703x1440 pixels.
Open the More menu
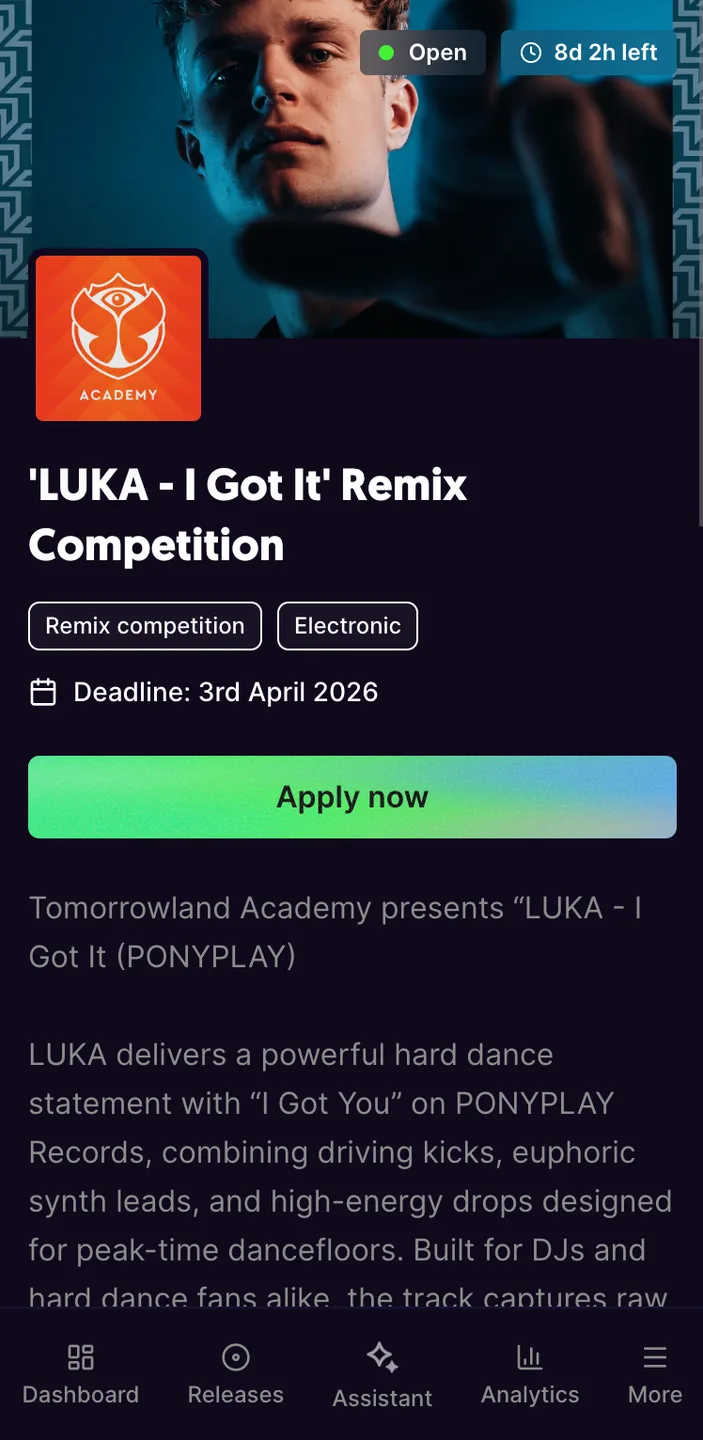pos(655,1375)
